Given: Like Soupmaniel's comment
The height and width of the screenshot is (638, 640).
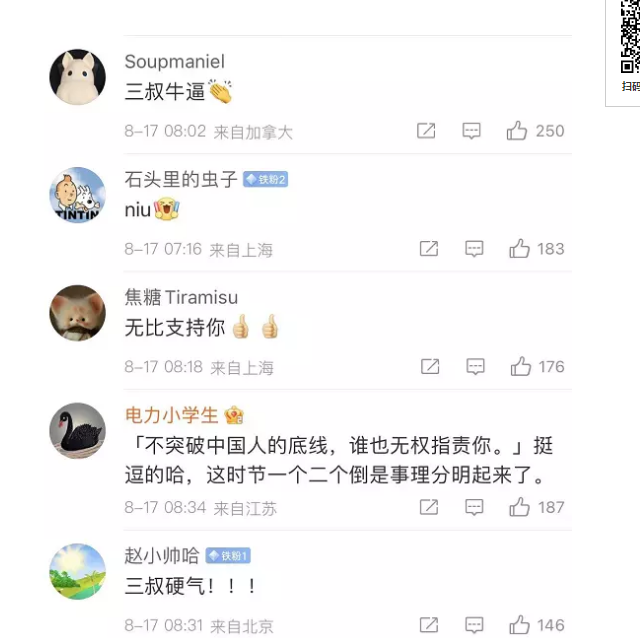Looking at the screenshot, I should (x=517, y=131).
